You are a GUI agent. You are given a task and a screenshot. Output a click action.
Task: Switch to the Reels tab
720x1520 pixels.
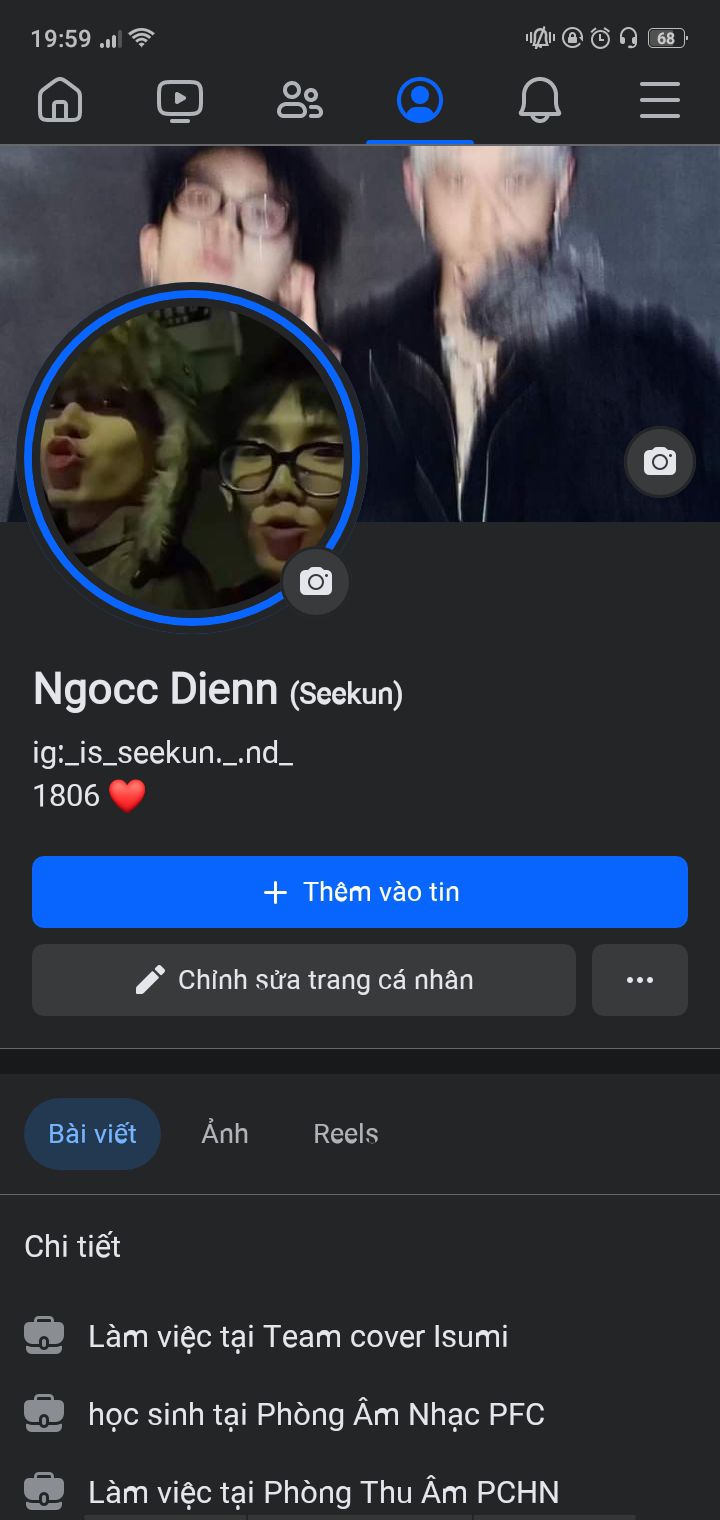click(x=346, y=1134)
